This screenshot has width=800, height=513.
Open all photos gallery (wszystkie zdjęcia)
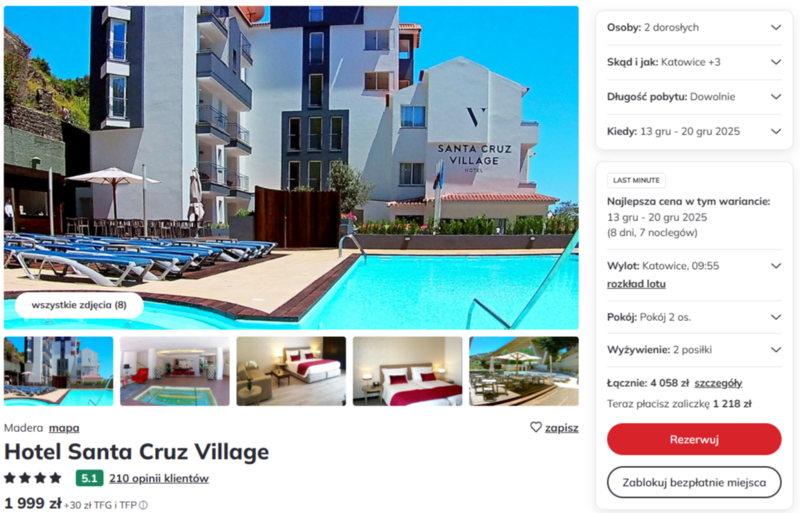pyautogui.click(x=79, y=304)
